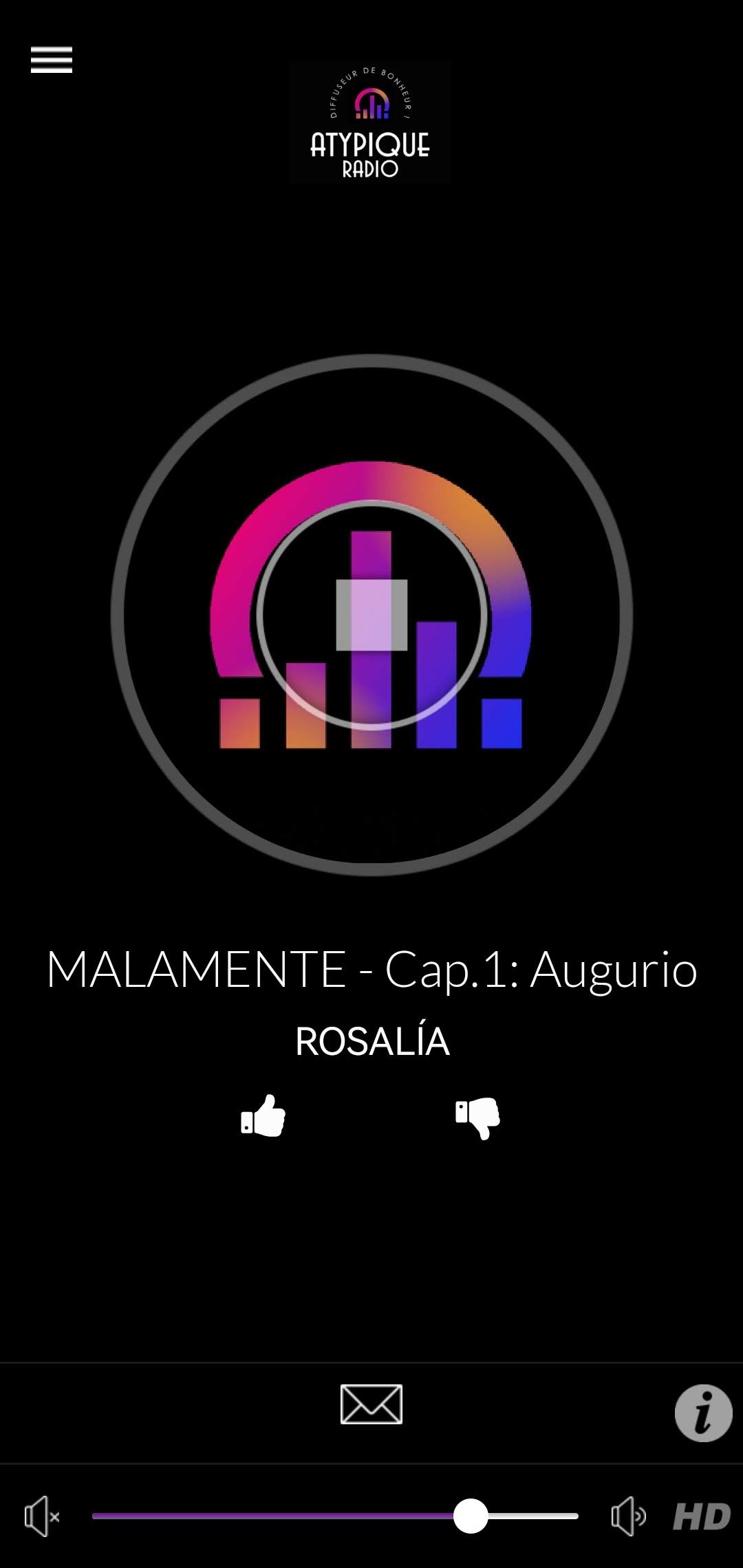The width and height of the screenshot is (743, 1568).
Task: Tap the volume slider knob
Action: coord(471,1516)
